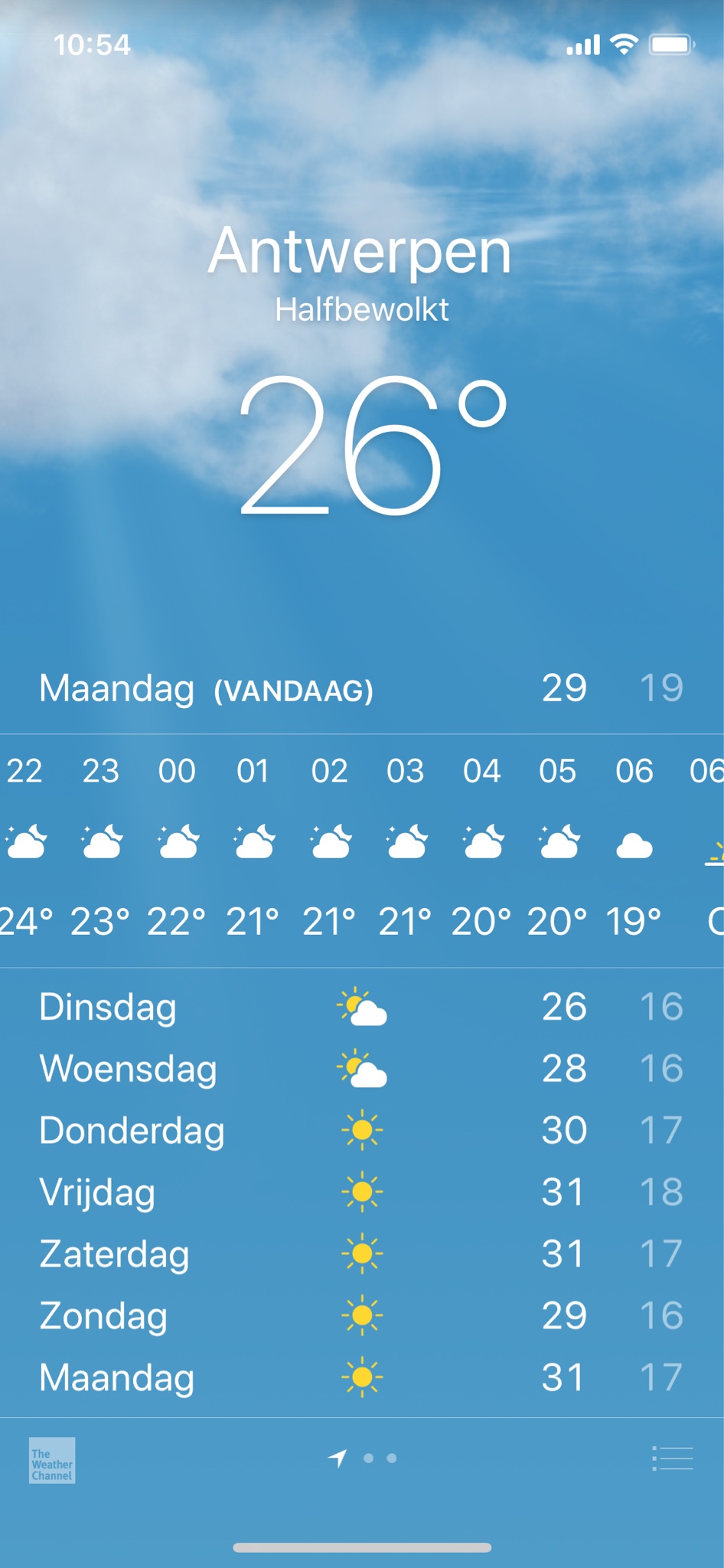
Task: Open The Weather Channel link
Action: click(52, 1460)
